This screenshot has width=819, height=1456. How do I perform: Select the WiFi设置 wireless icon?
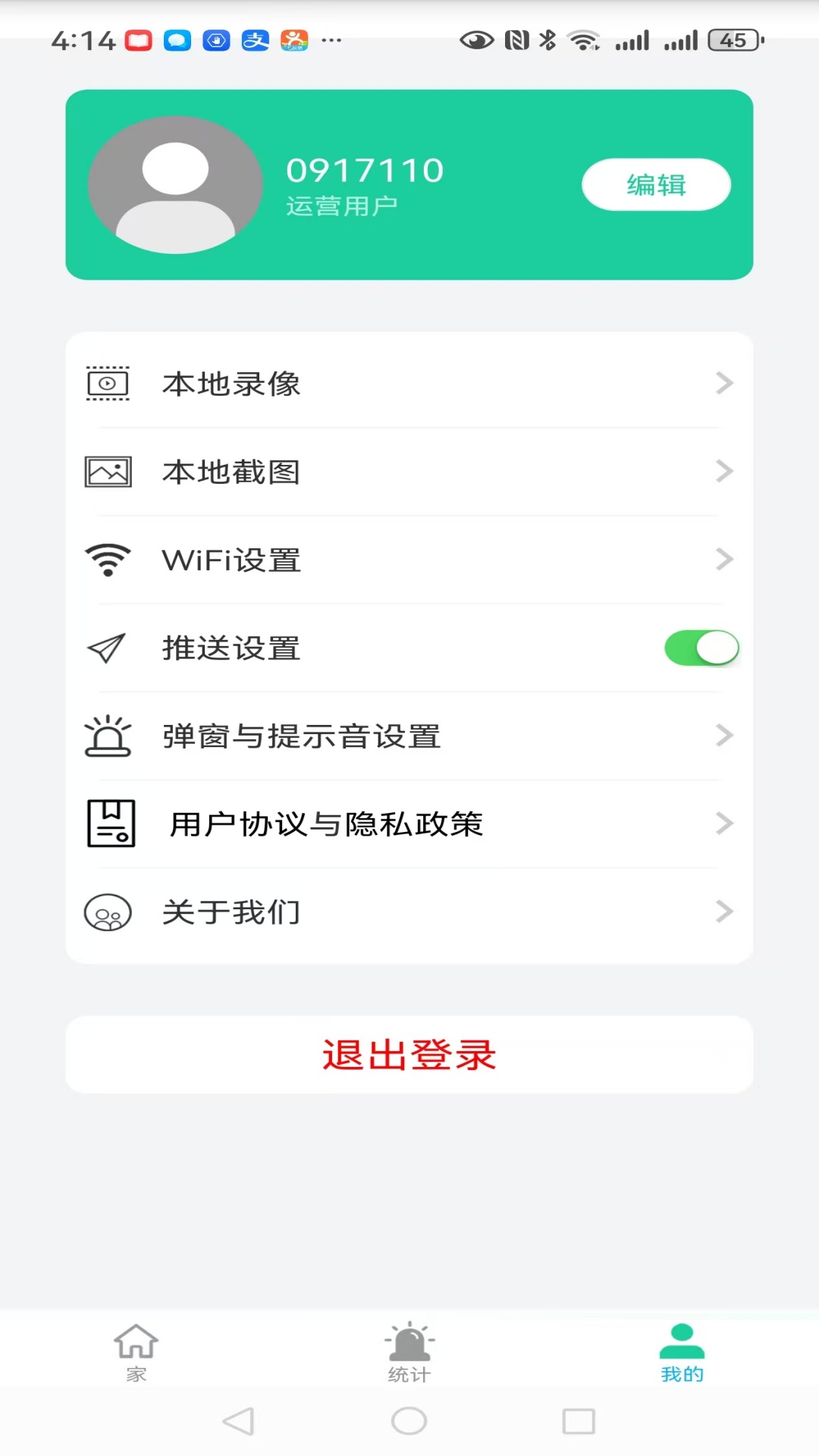tap(108, 559)
